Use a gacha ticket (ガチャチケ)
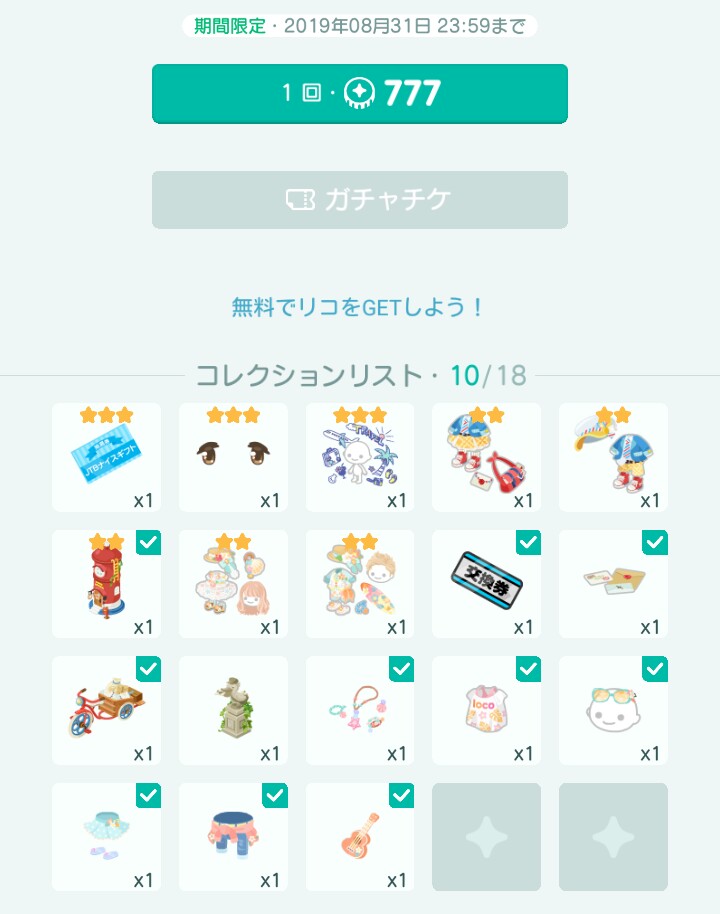The height and width of the screenshot is (914, 720). point(360,200)
